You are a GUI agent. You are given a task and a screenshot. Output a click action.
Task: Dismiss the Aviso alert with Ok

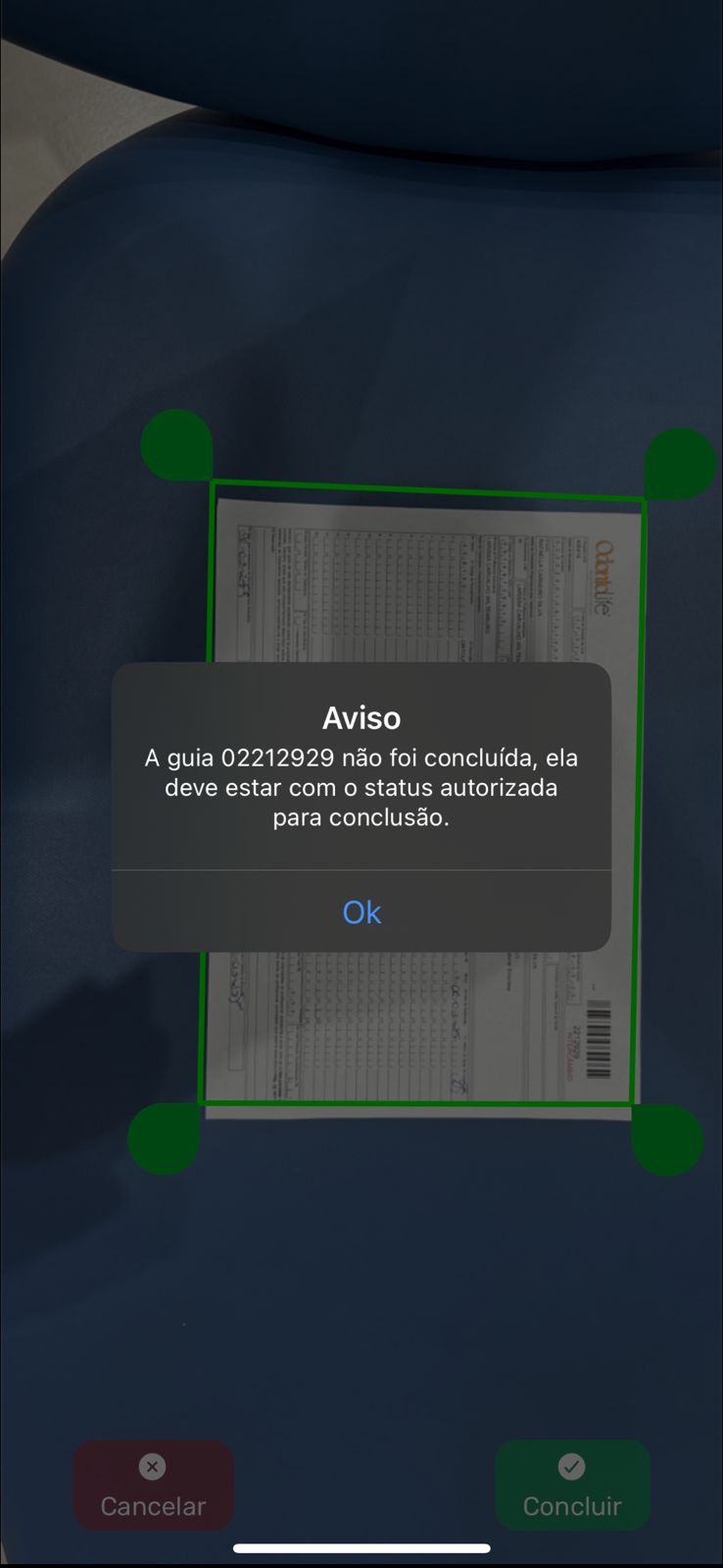tap(361, 912)
